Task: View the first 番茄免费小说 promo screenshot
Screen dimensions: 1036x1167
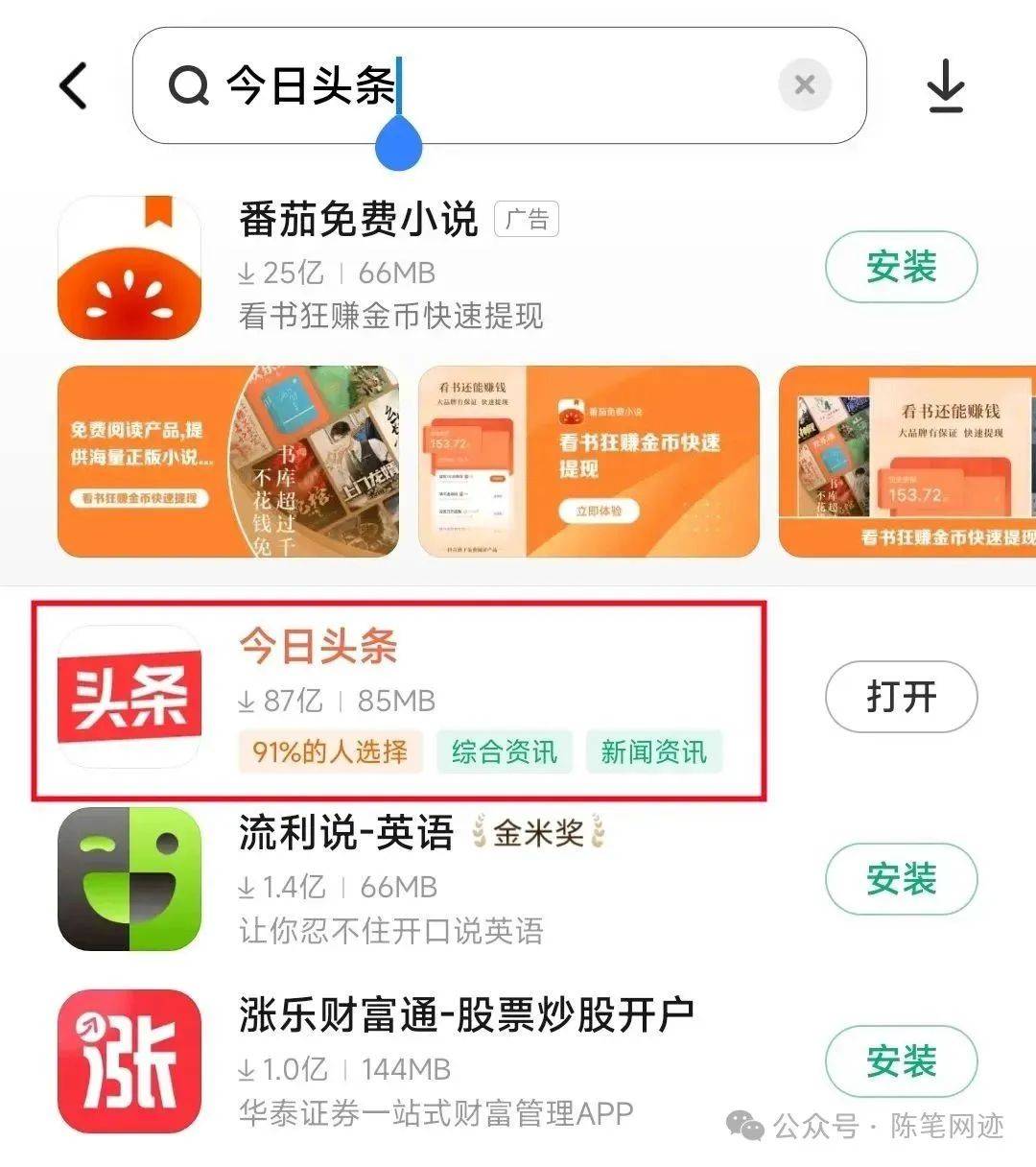Action: click(228, 462)
